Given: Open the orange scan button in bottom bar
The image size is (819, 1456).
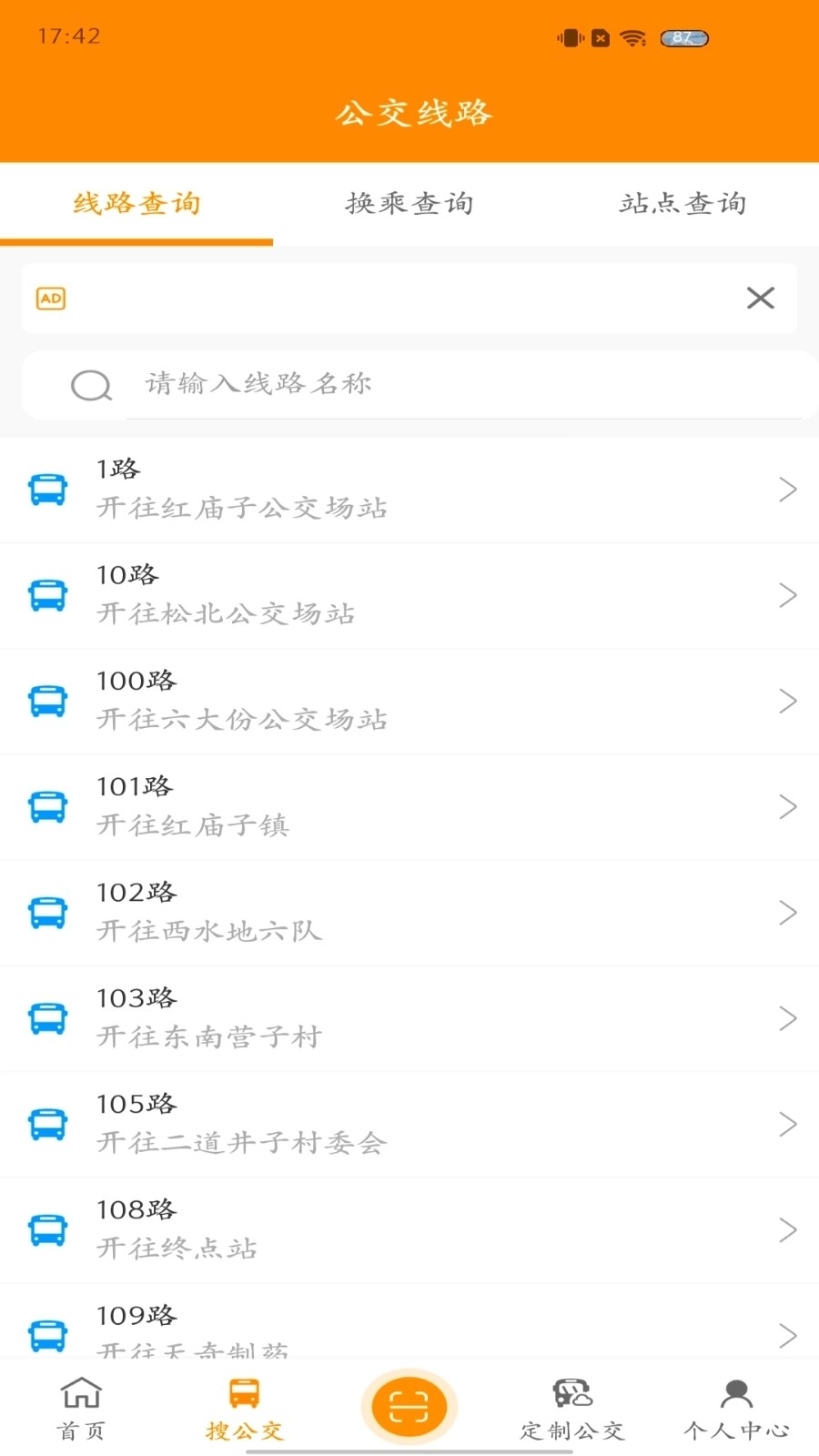Looking at the screenshot, I should pyautogui.click(x=409, y=1406).
